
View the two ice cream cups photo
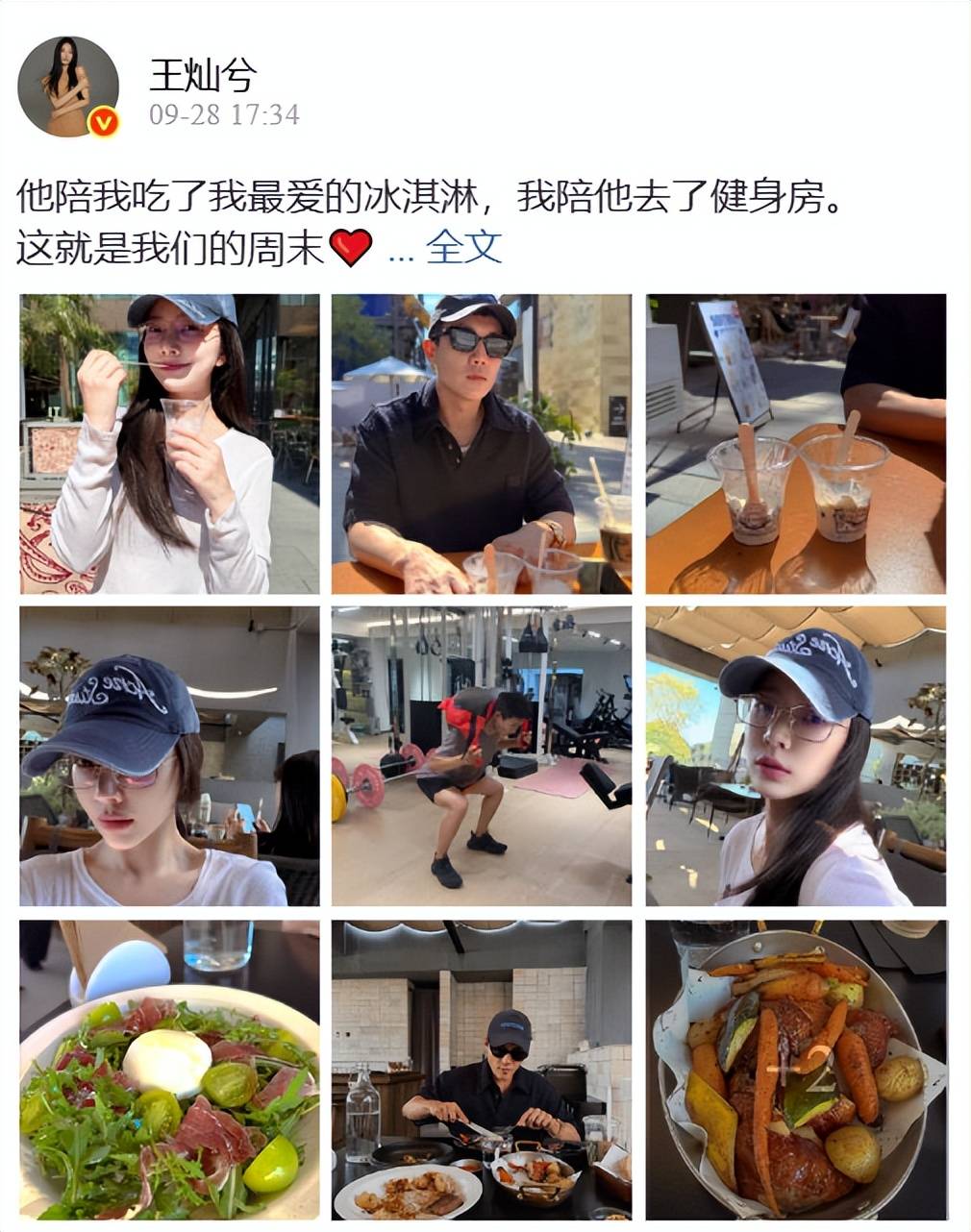coord(795,443)
